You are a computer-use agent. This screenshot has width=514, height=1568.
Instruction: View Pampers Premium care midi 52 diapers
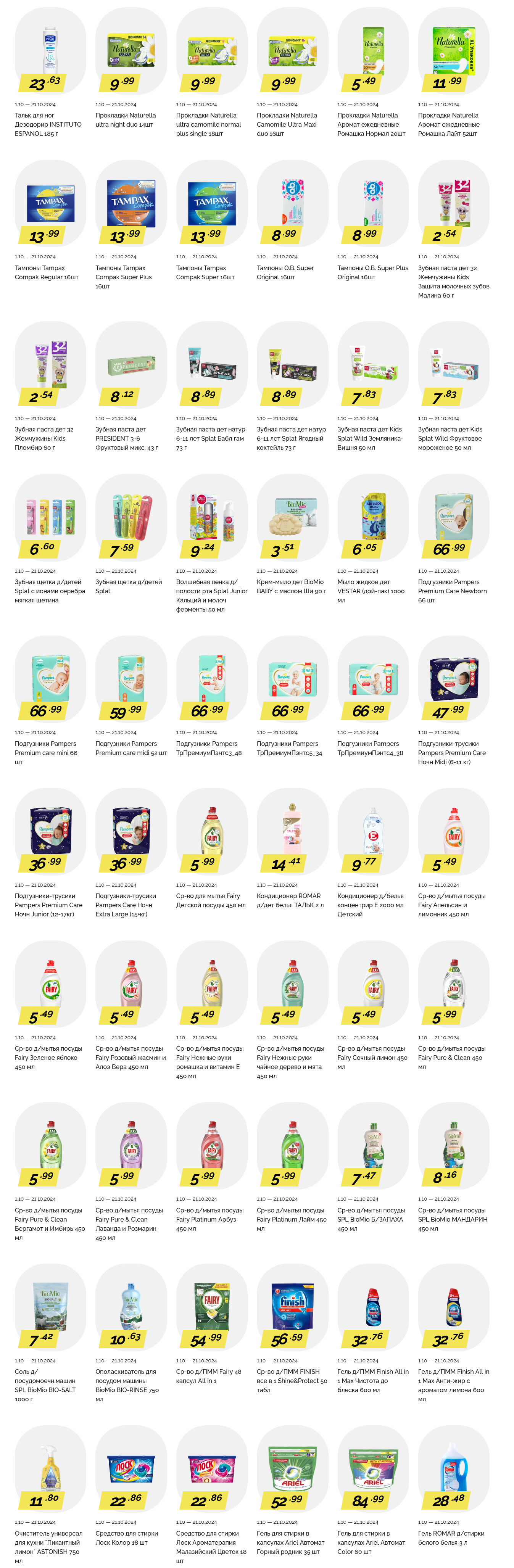pyautogui.click(x=131, y=679)
